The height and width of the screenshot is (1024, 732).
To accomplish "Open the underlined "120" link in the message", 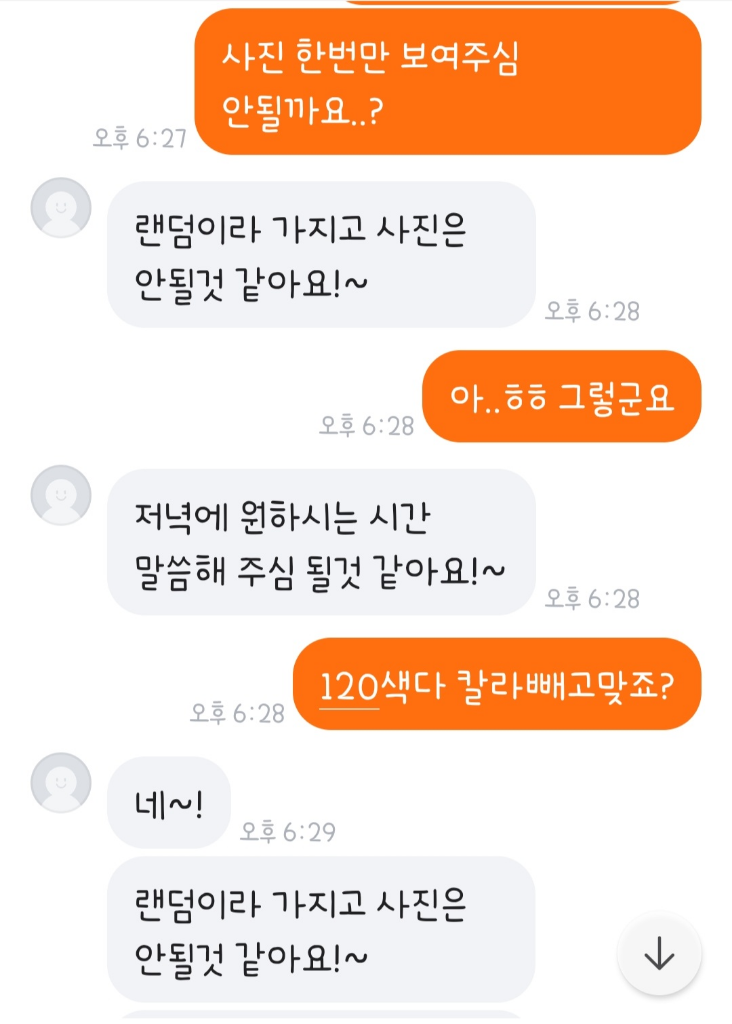I will [x=349, y=687].
